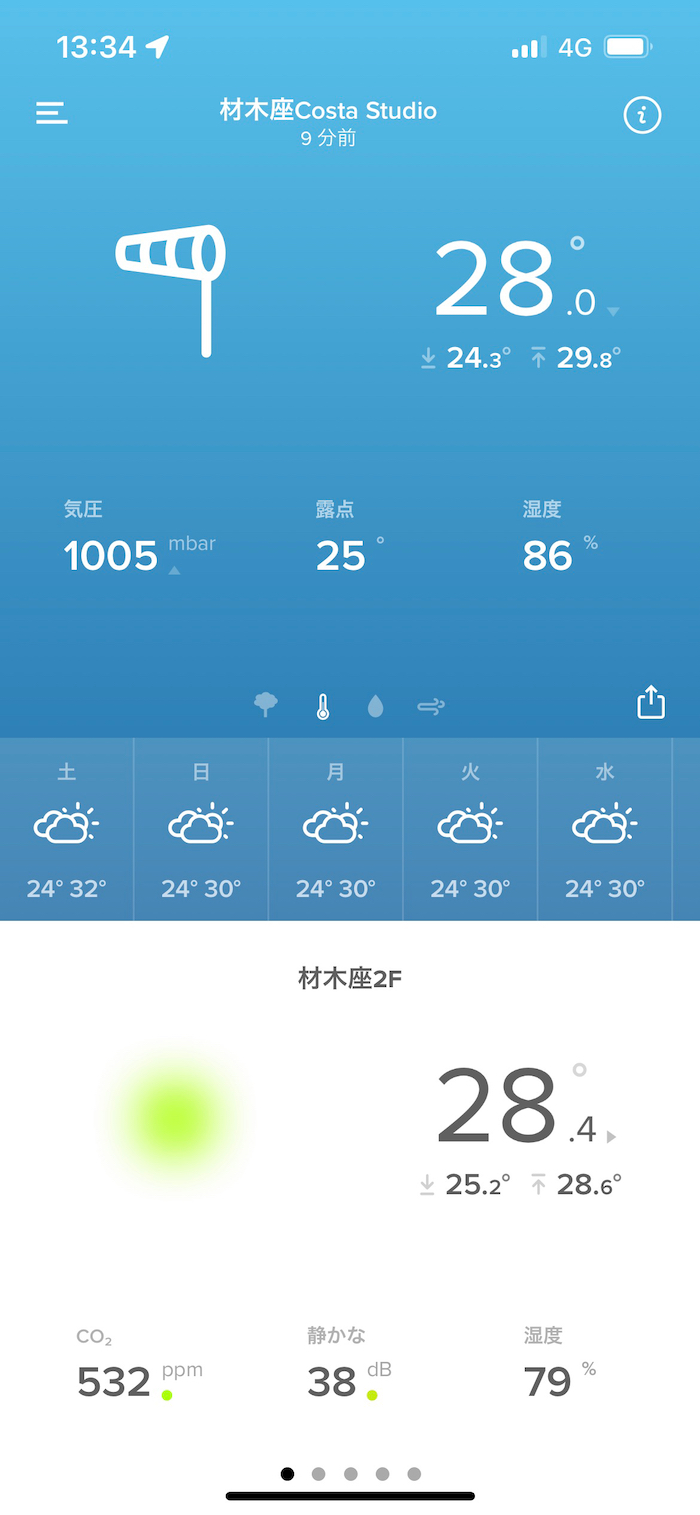Open Monday (月) forecast
The image size is (700, 1515).
tap(336, 829)
